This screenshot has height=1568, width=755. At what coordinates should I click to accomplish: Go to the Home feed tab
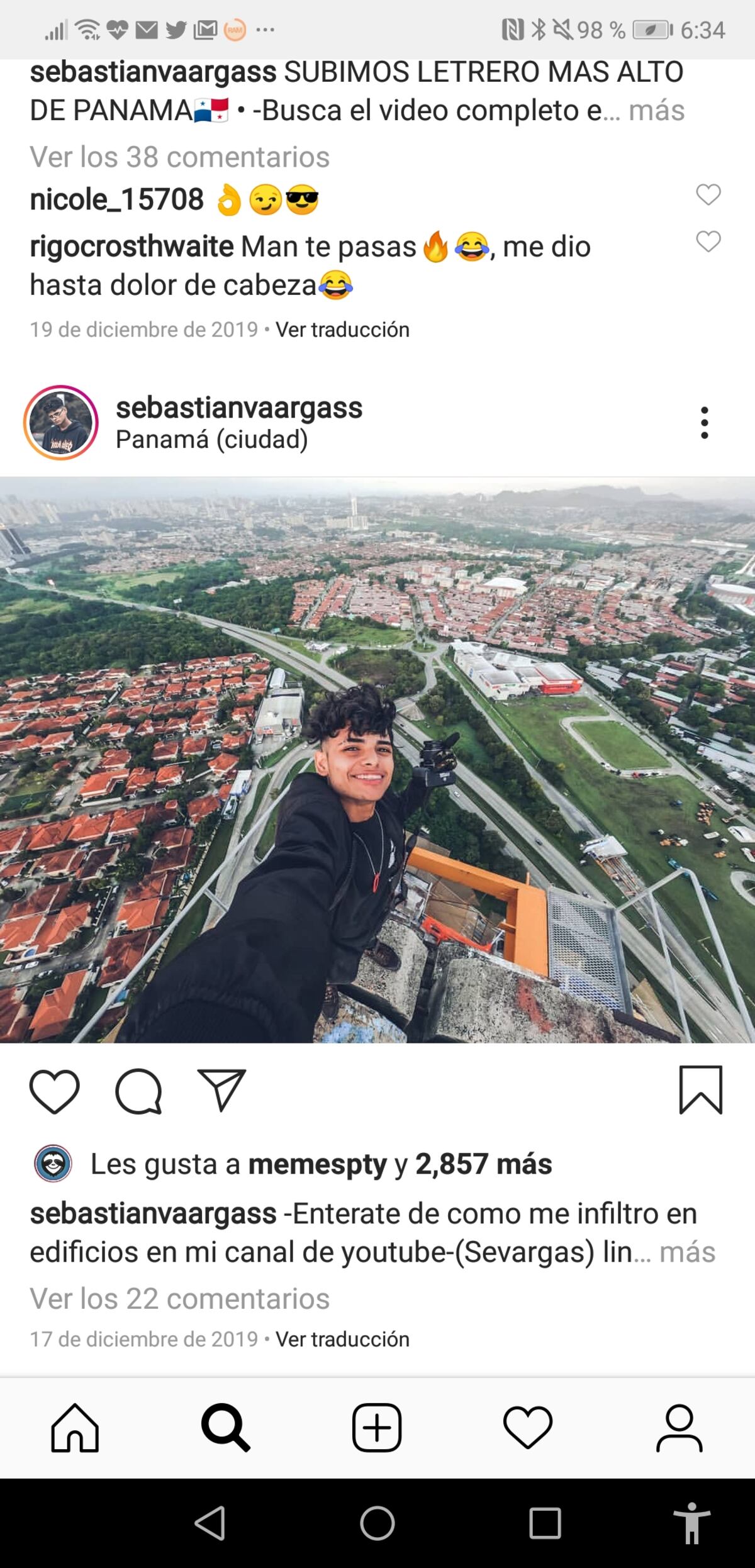pos(75,1428)
